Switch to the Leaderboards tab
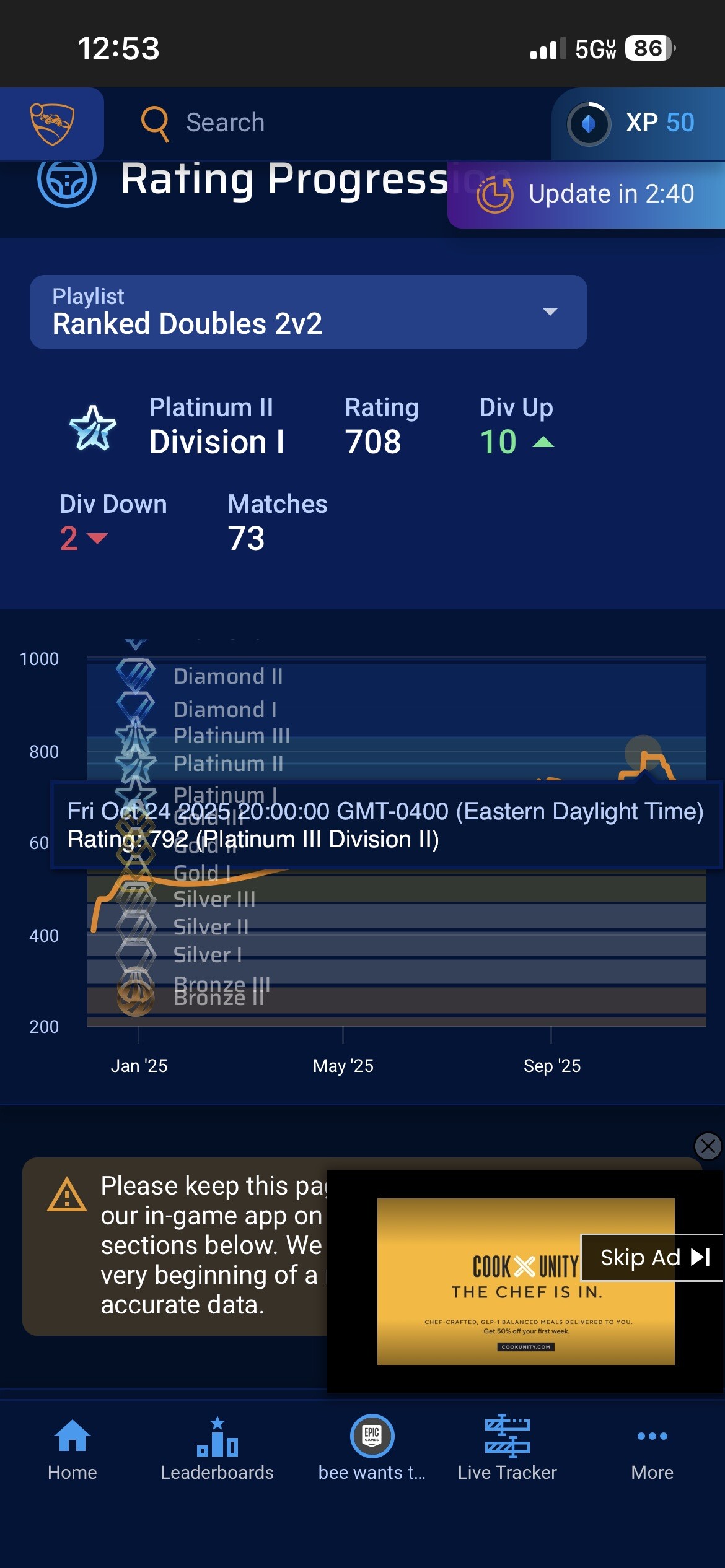The image size is (725, 1568). point(217,1449)
